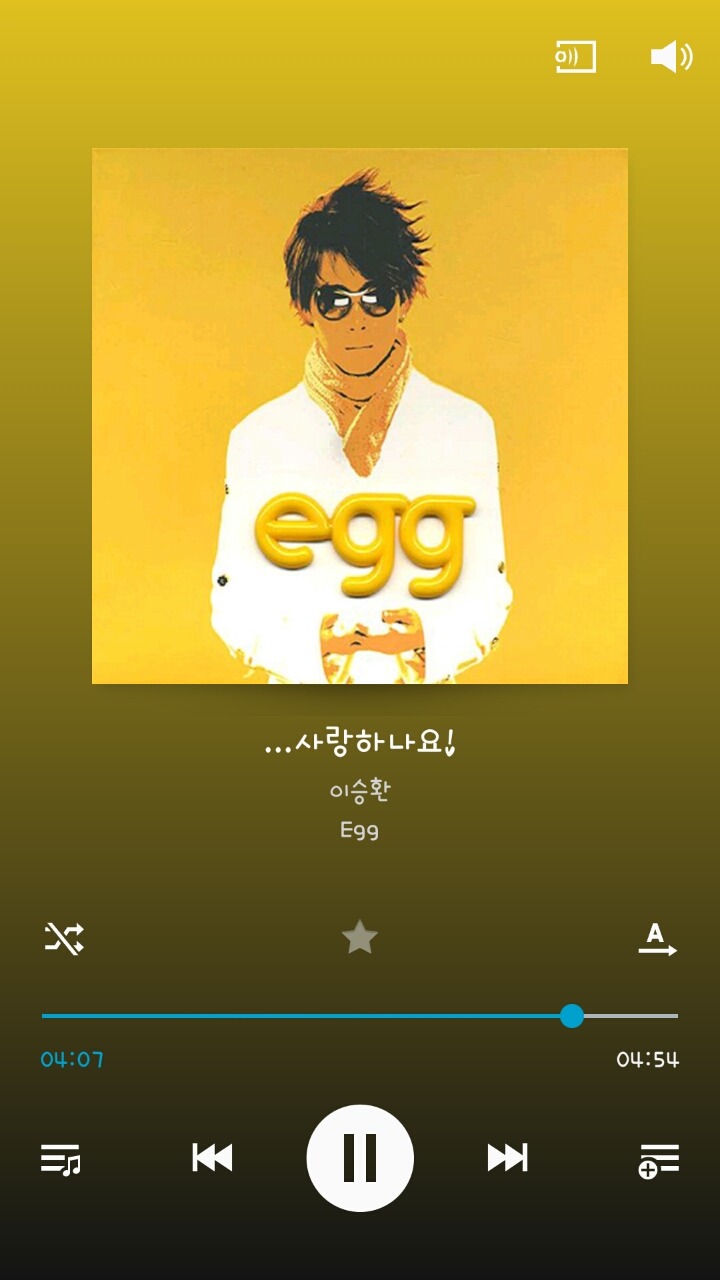Skip to the next track
Image resolution: width=720 pixels, height=1280 pixels.
507,1158
